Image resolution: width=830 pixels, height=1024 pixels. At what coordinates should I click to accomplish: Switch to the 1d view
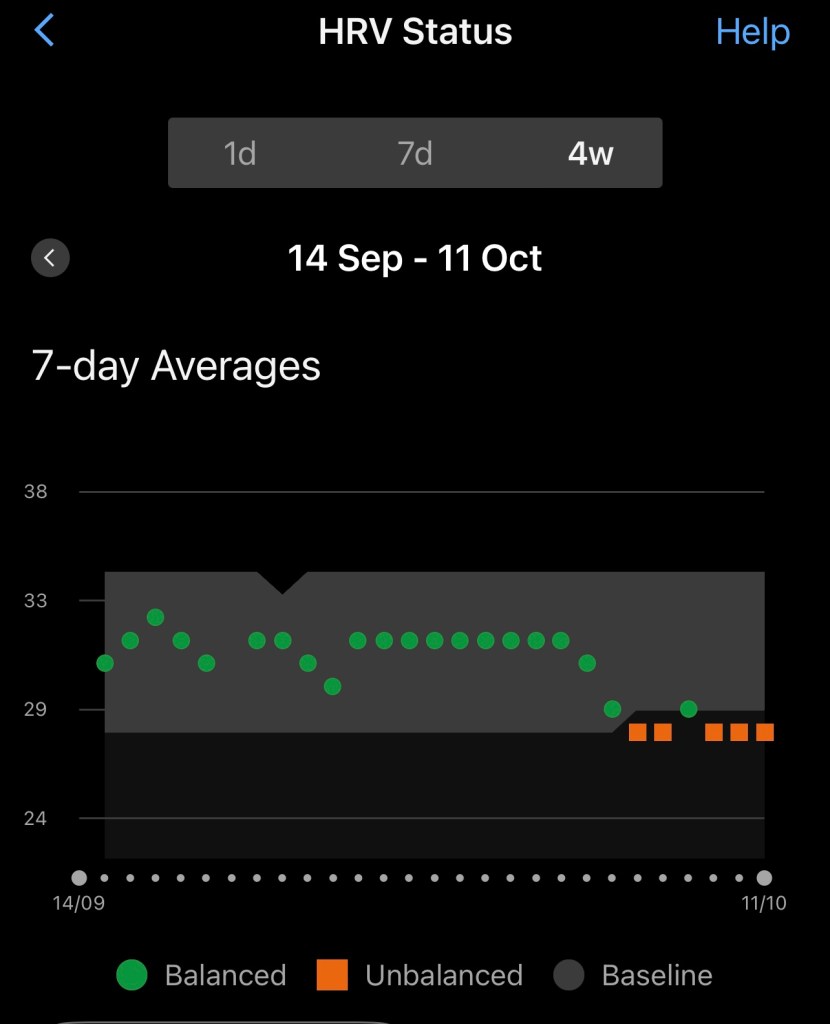click(240, 153)
